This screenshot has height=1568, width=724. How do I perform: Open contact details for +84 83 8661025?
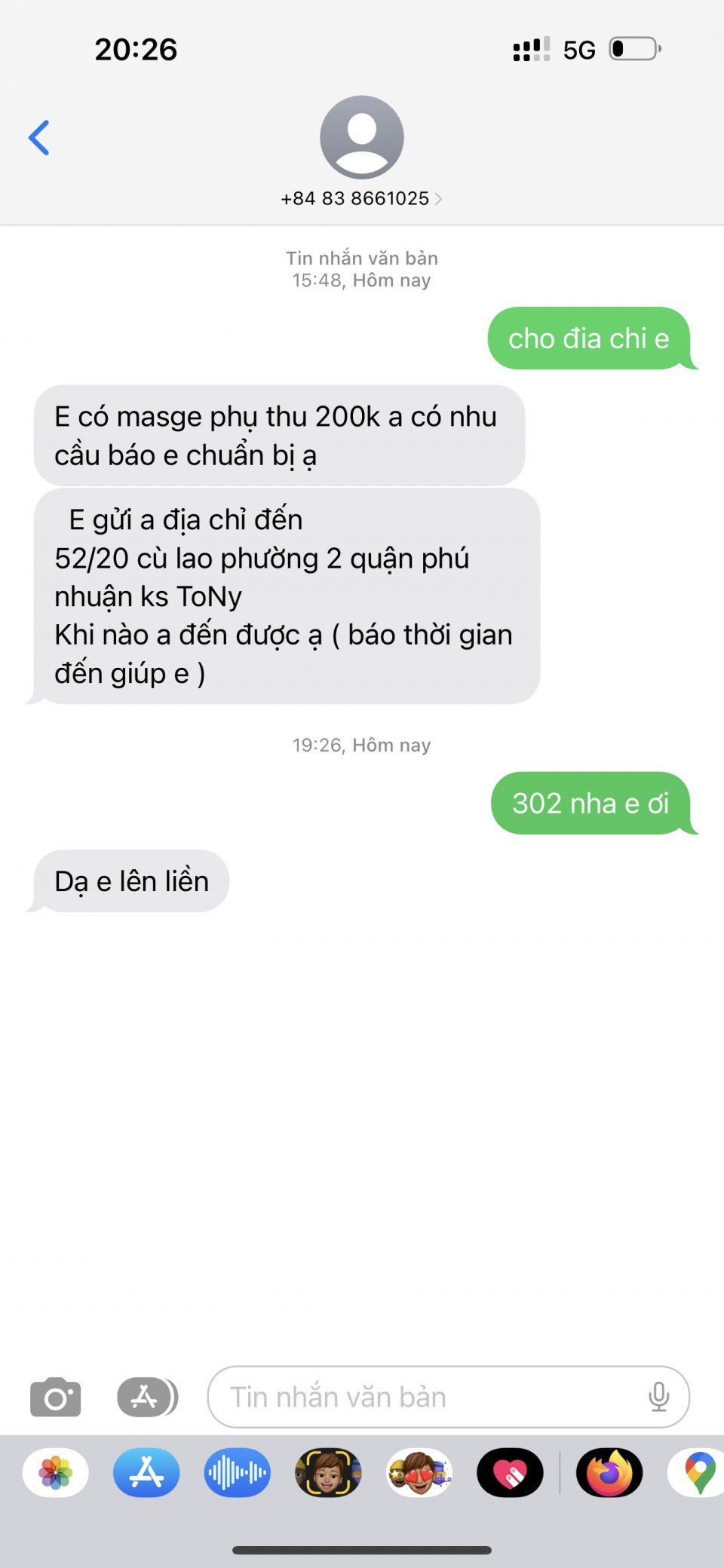(x=361, y=198)
